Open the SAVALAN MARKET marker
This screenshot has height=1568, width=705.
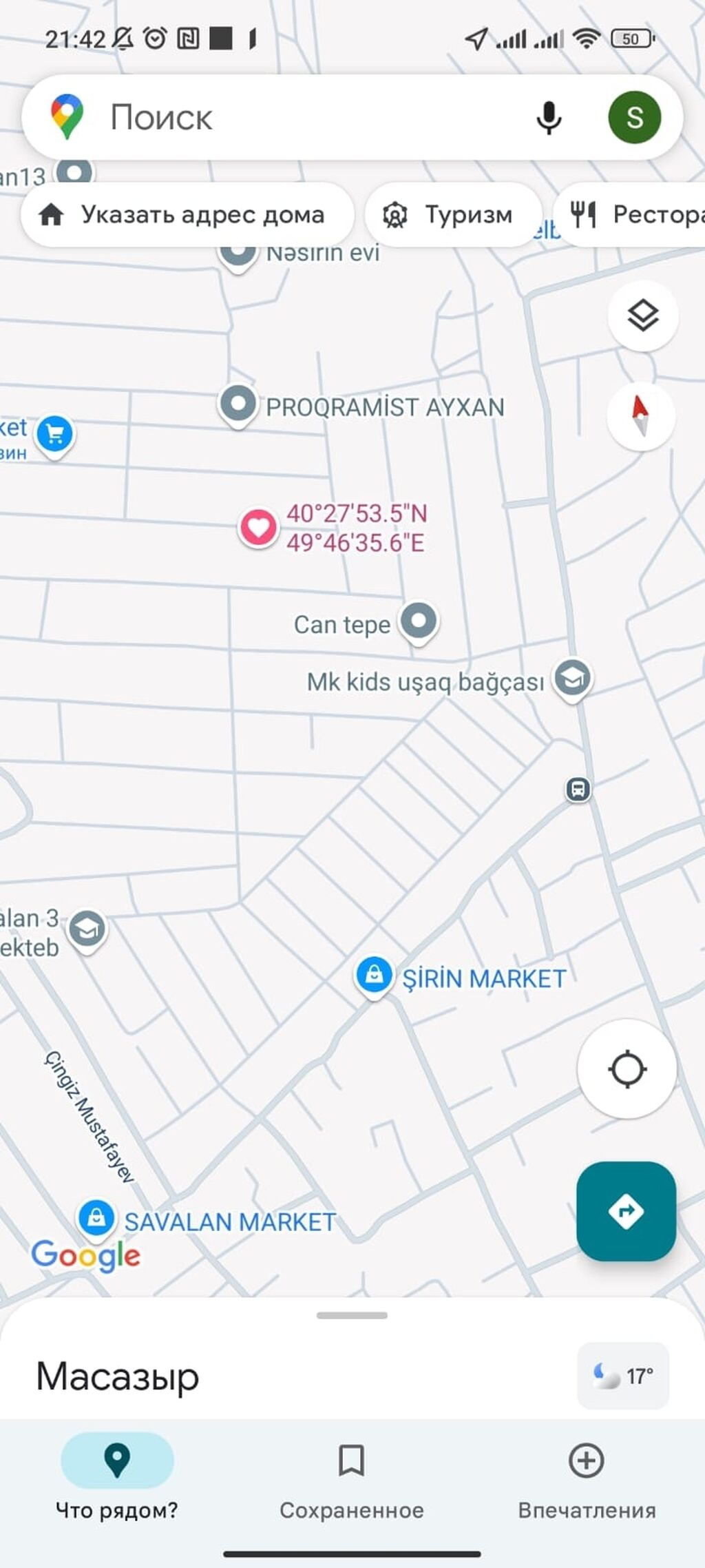click(x=96, y=1218)
